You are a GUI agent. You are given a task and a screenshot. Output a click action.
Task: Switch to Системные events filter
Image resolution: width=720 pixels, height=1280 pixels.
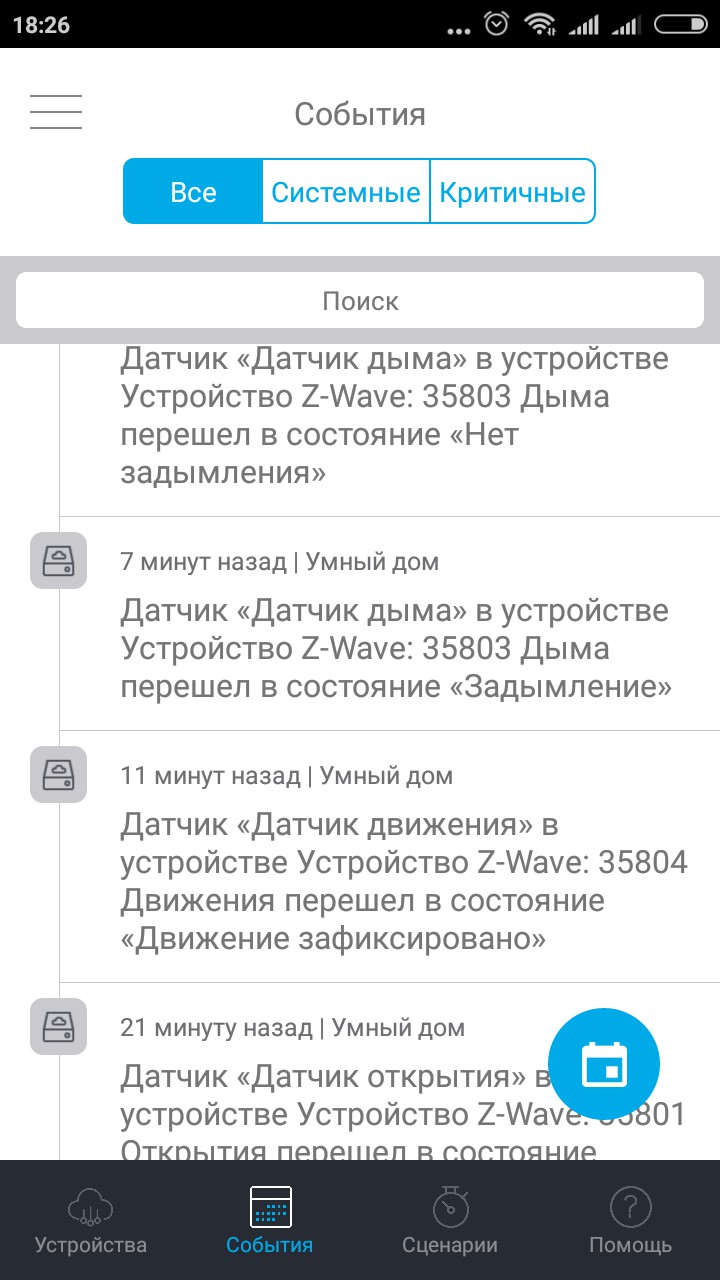346,191
